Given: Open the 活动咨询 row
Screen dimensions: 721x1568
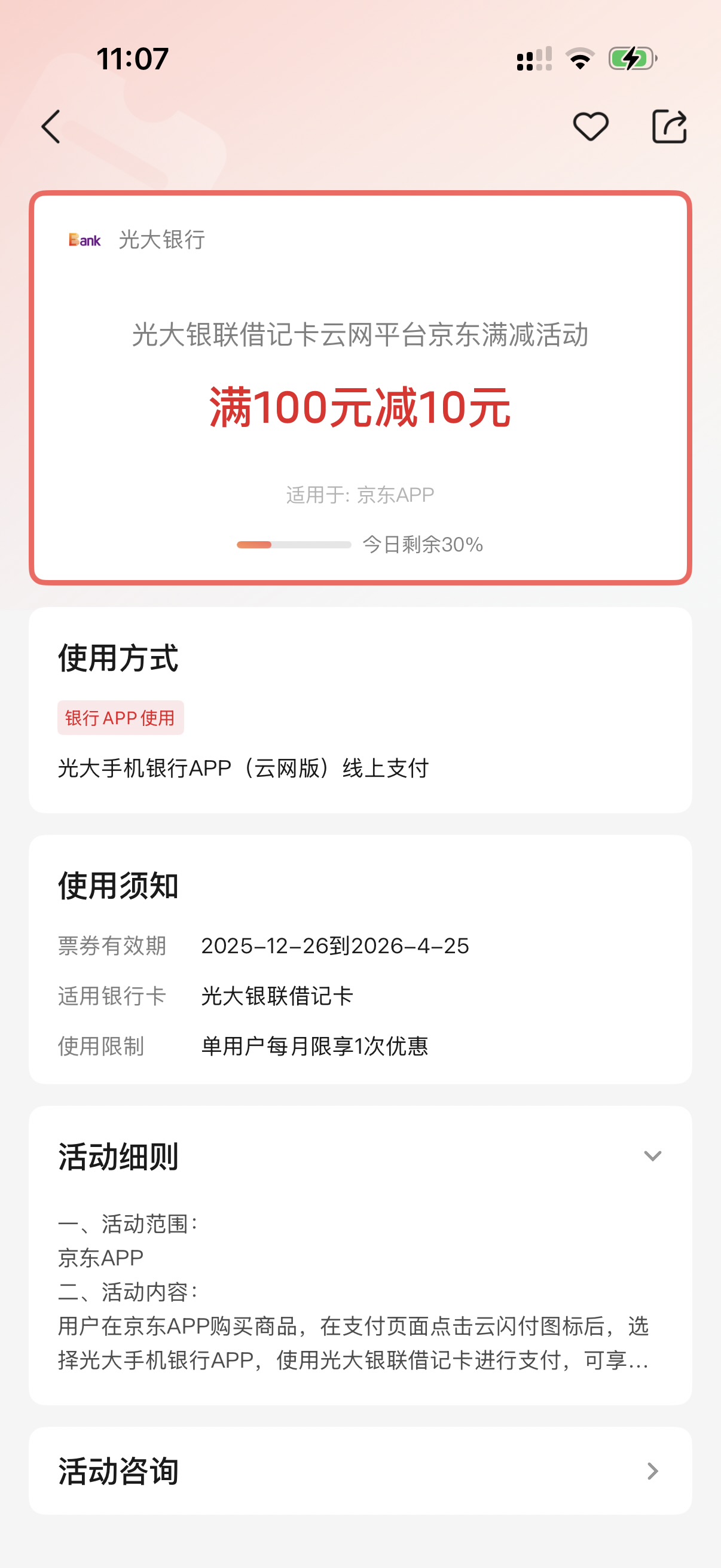Looking at the screenshot, I should pos(360,1471).
